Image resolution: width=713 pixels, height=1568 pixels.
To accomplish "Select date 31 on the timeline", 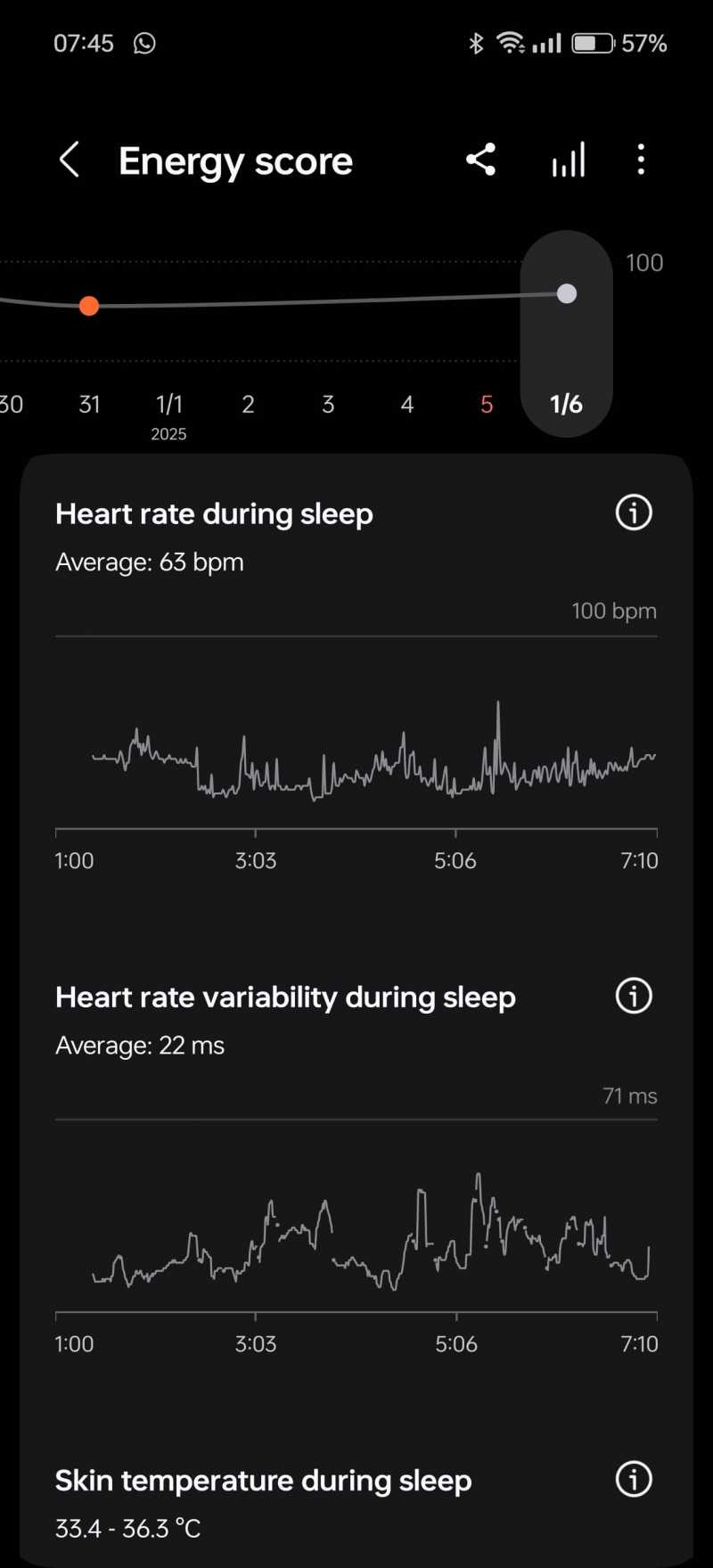I will tap(89, 405).
